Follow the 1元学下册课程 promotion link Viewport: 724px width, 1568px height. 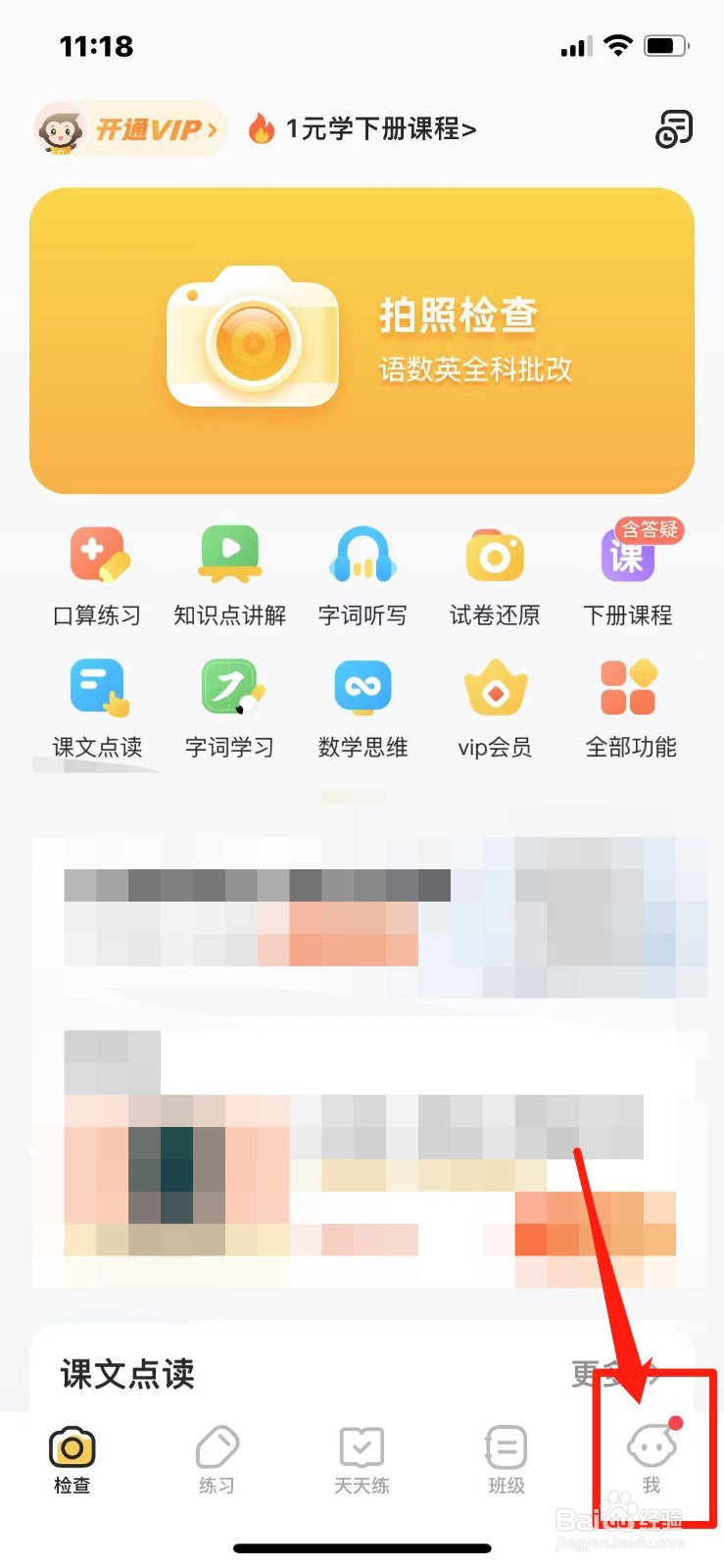click(x=377, y=128)
